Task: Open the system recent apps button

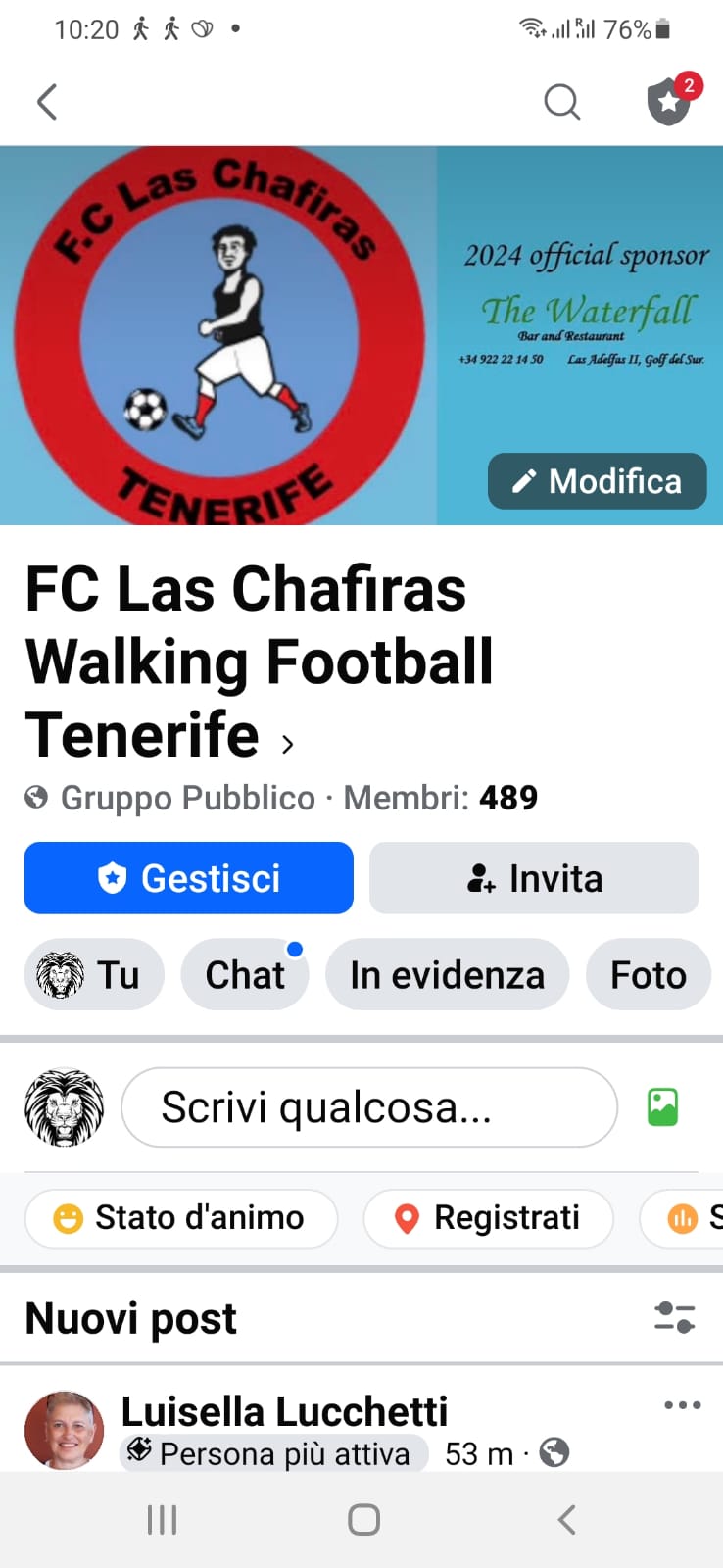Action: (162, 1520)
